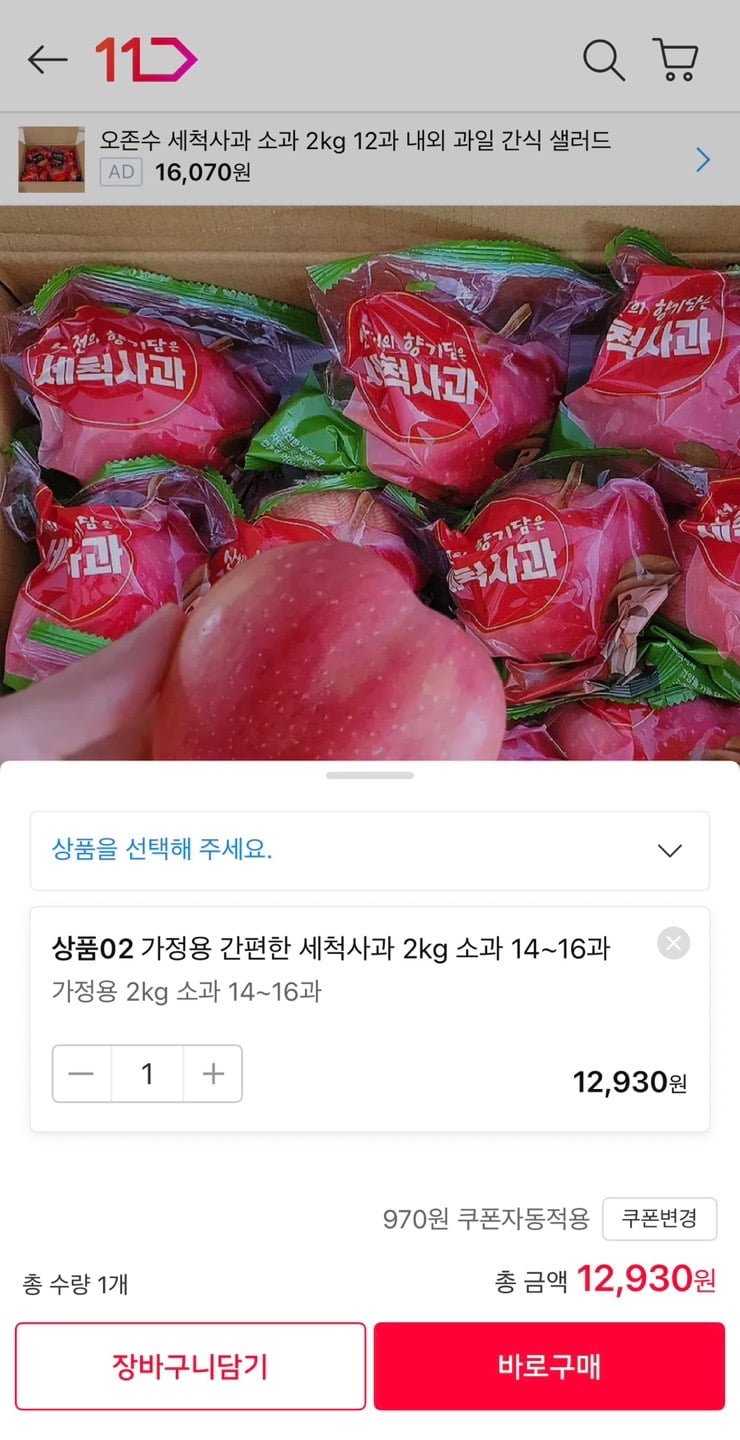Screen dimensions: 740x1440
Task: Open the search magnifier icon
Action: (x=603, y=60)
